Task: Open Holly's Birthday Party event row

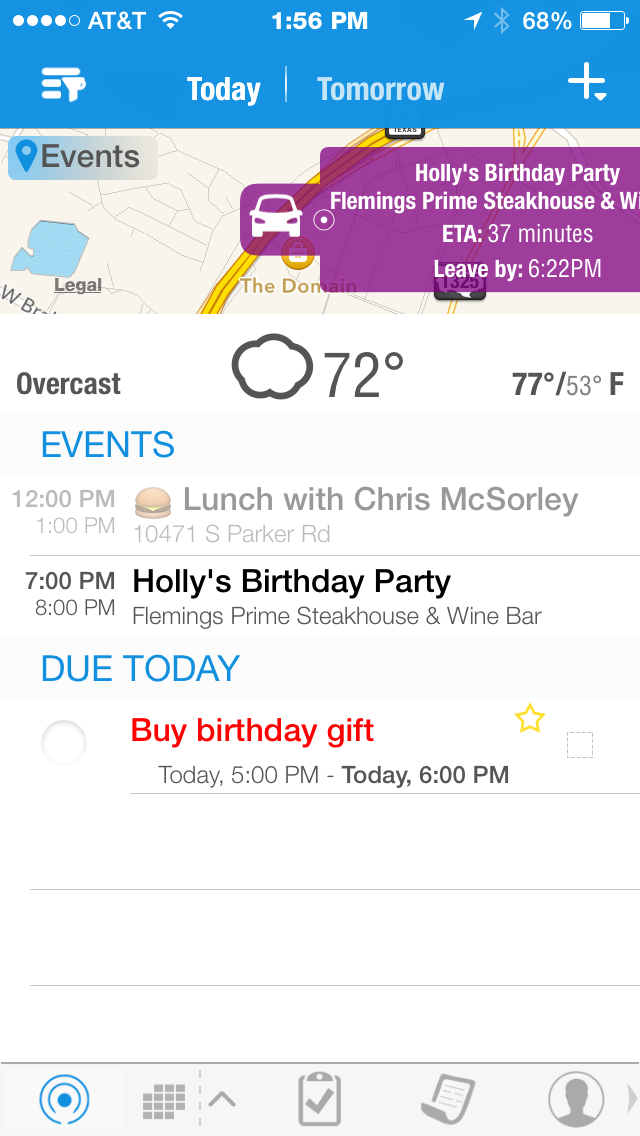Action: [336, 597]
